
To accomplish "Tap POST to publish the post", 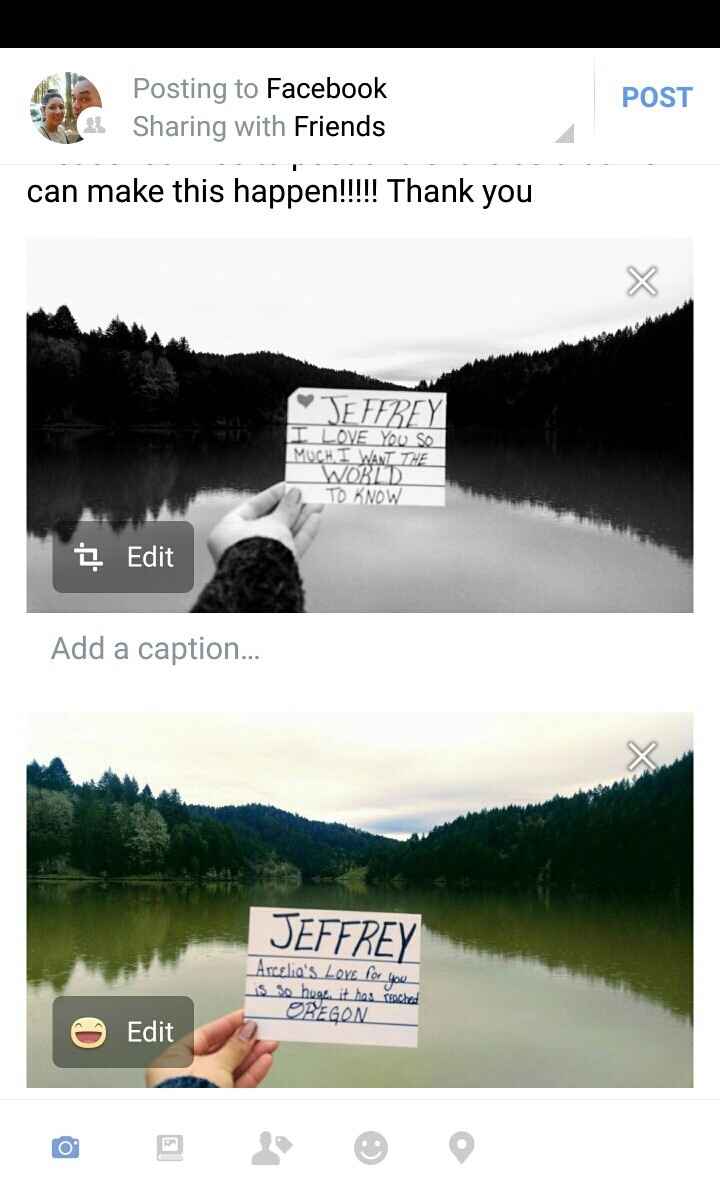I will (x=656, y=97).
